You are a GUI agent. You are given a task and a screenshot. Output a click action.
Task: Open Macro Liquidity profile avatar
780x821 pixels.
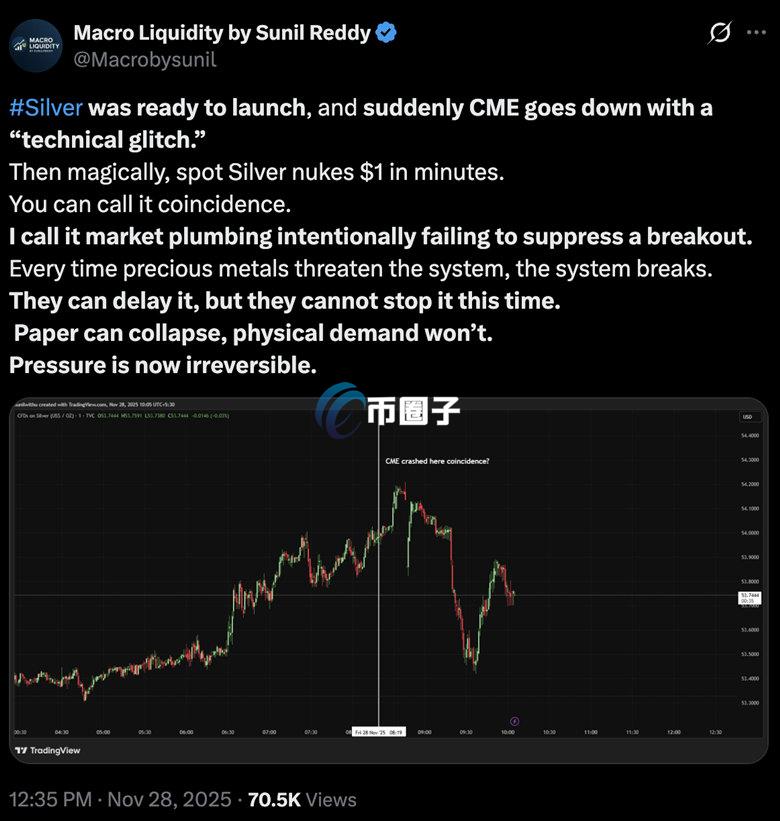[x=35, y=45]
